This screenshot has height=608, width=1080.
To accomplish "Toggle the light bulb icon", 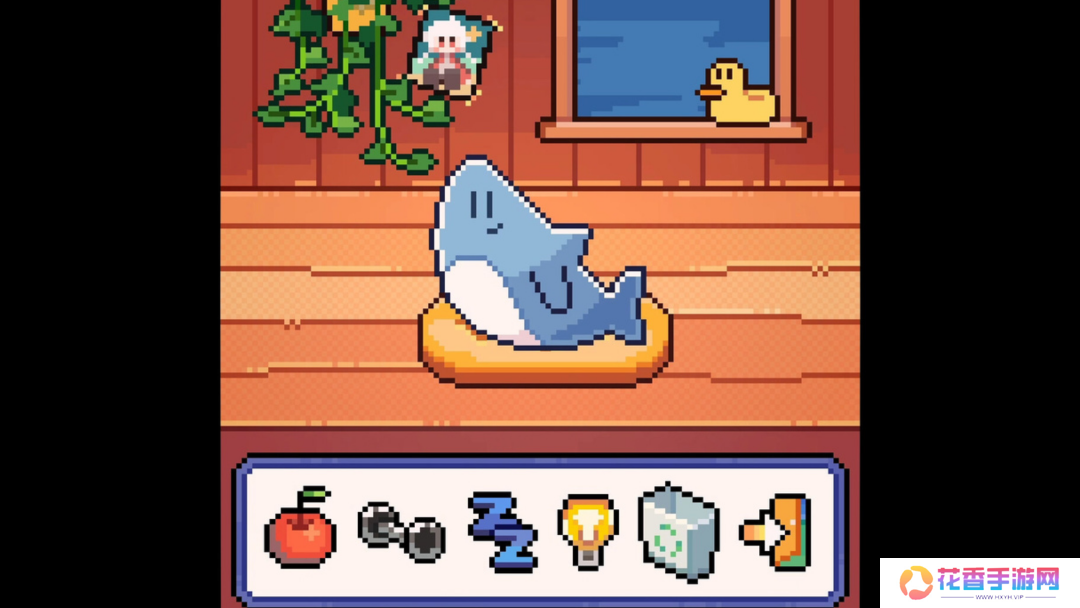I will pos(587,530).
